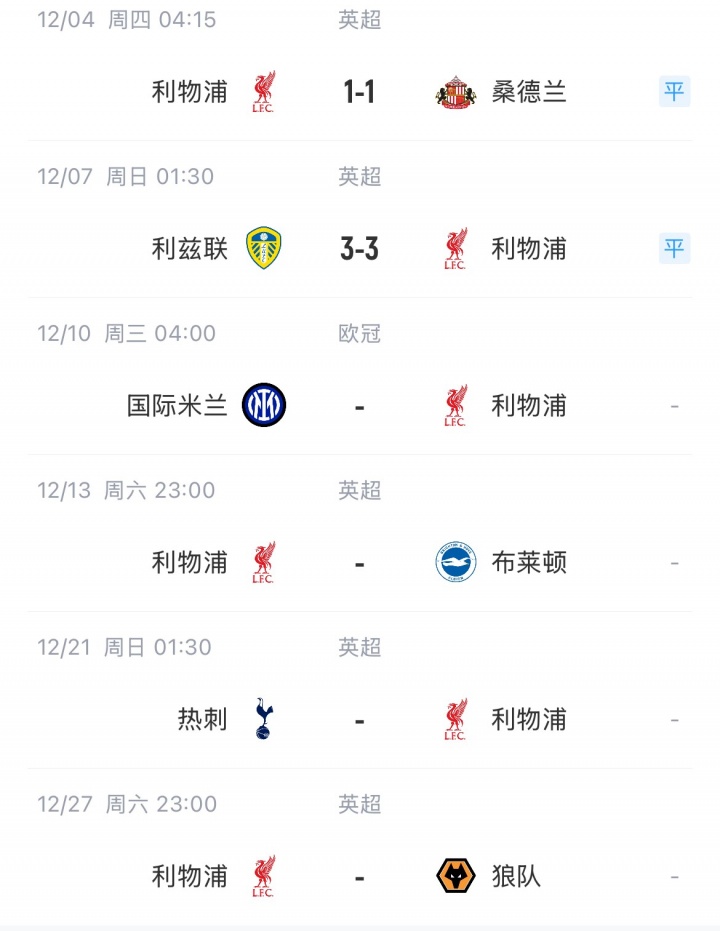Open the Liverpool vs Sunderland 1-1 match
Image resolution: width=720 pixels, height=931 pixels.
(x=359, y=92)
